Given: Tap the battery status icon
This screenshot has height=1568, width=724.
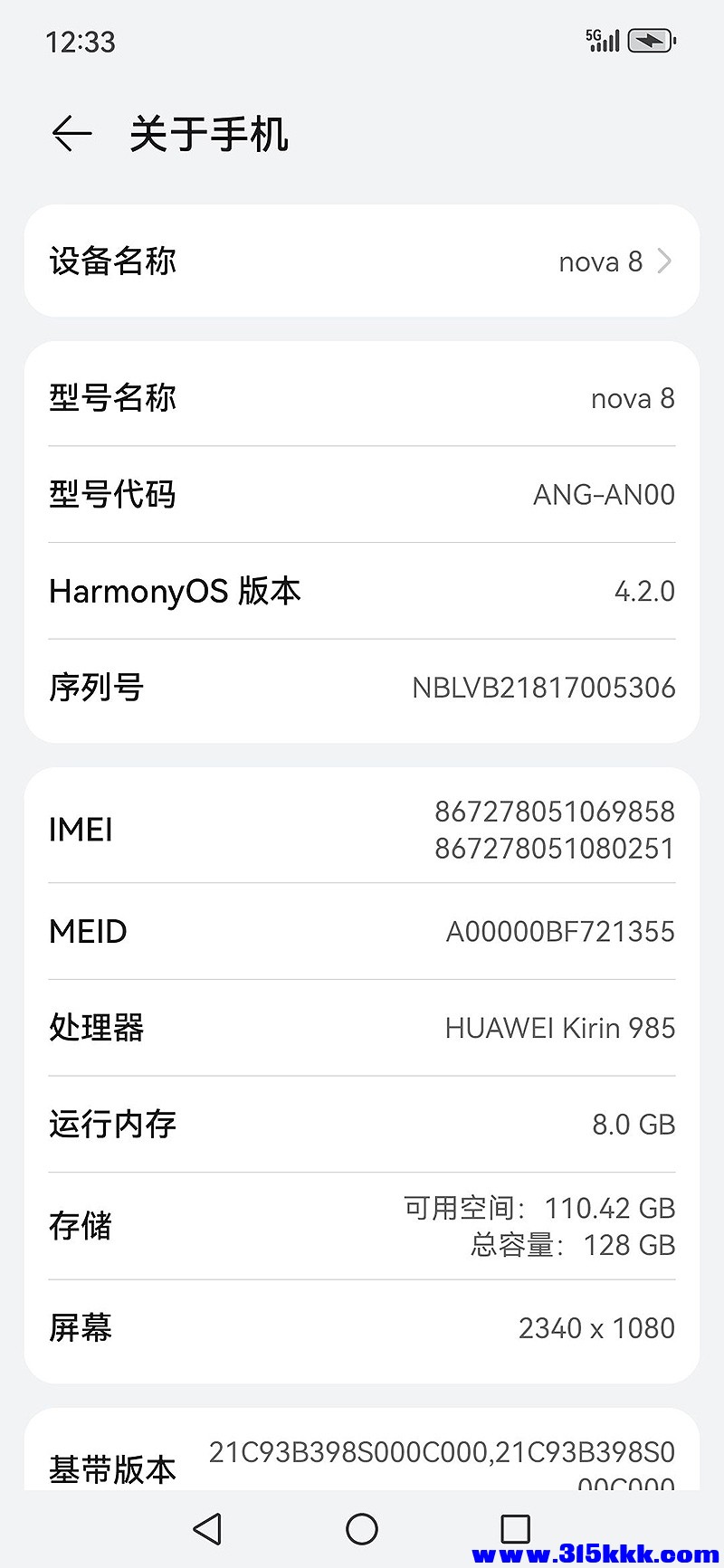Looking at the screenshot, I should (650, 39).
